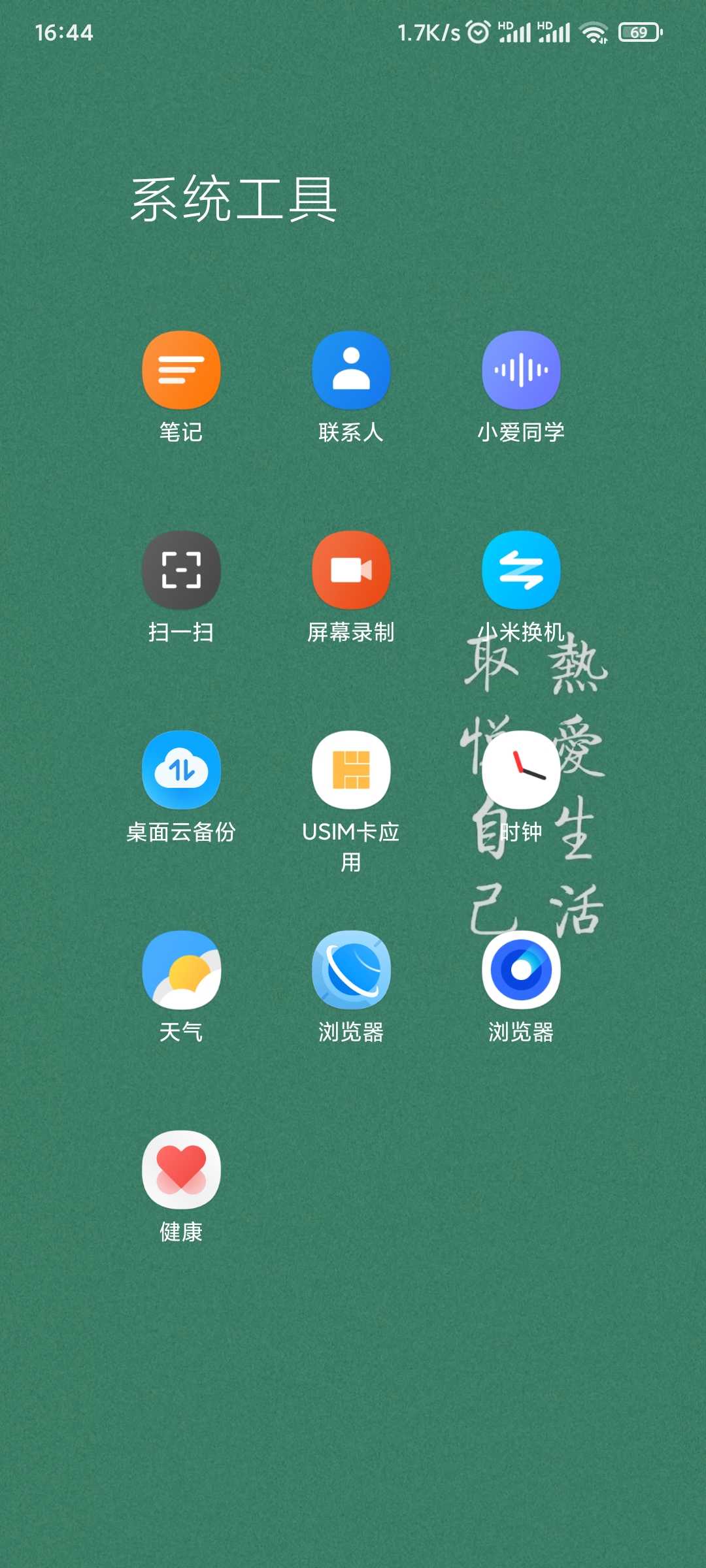Viewport: 706px width, 1568px height.
Task: Open the 时钟 clock app
Action: coord(521,770)
